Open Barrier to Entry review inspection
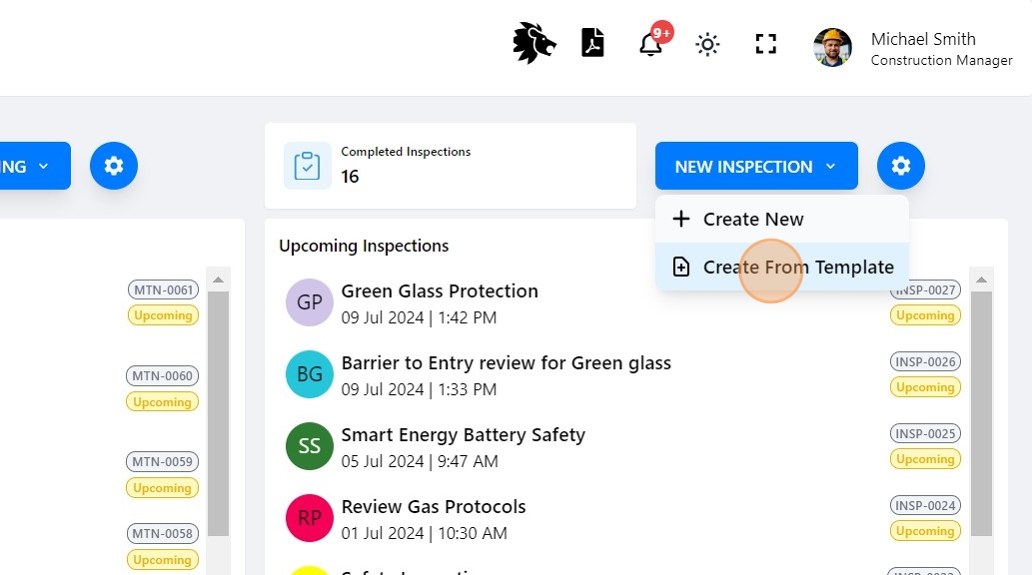The image size is (1032, 575). (x=505, y=363)
